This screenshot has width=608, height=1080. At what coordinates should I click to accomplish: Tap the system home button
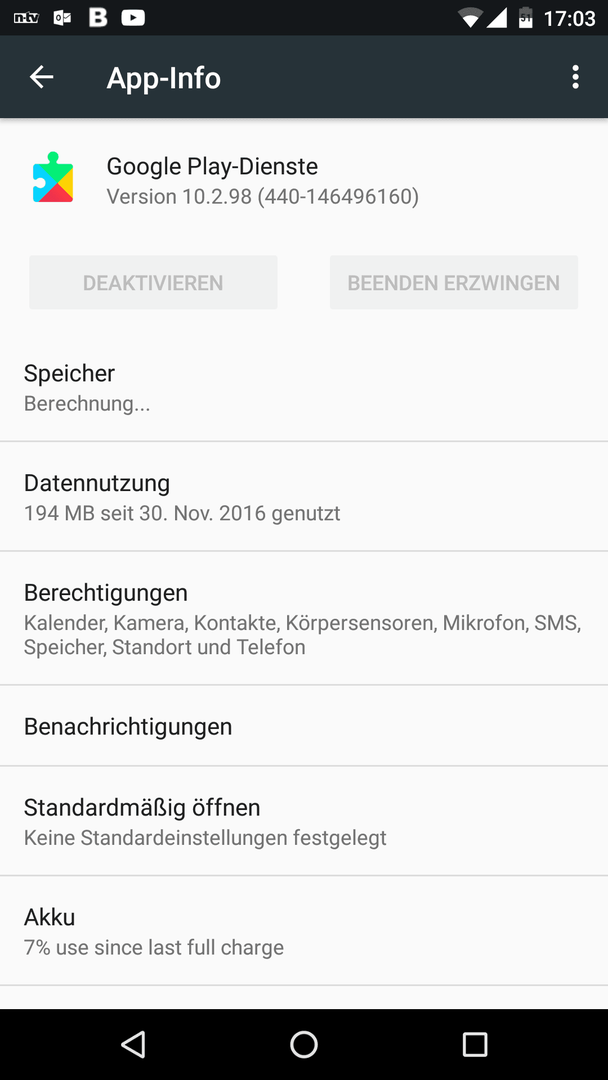click(304, 1044)
